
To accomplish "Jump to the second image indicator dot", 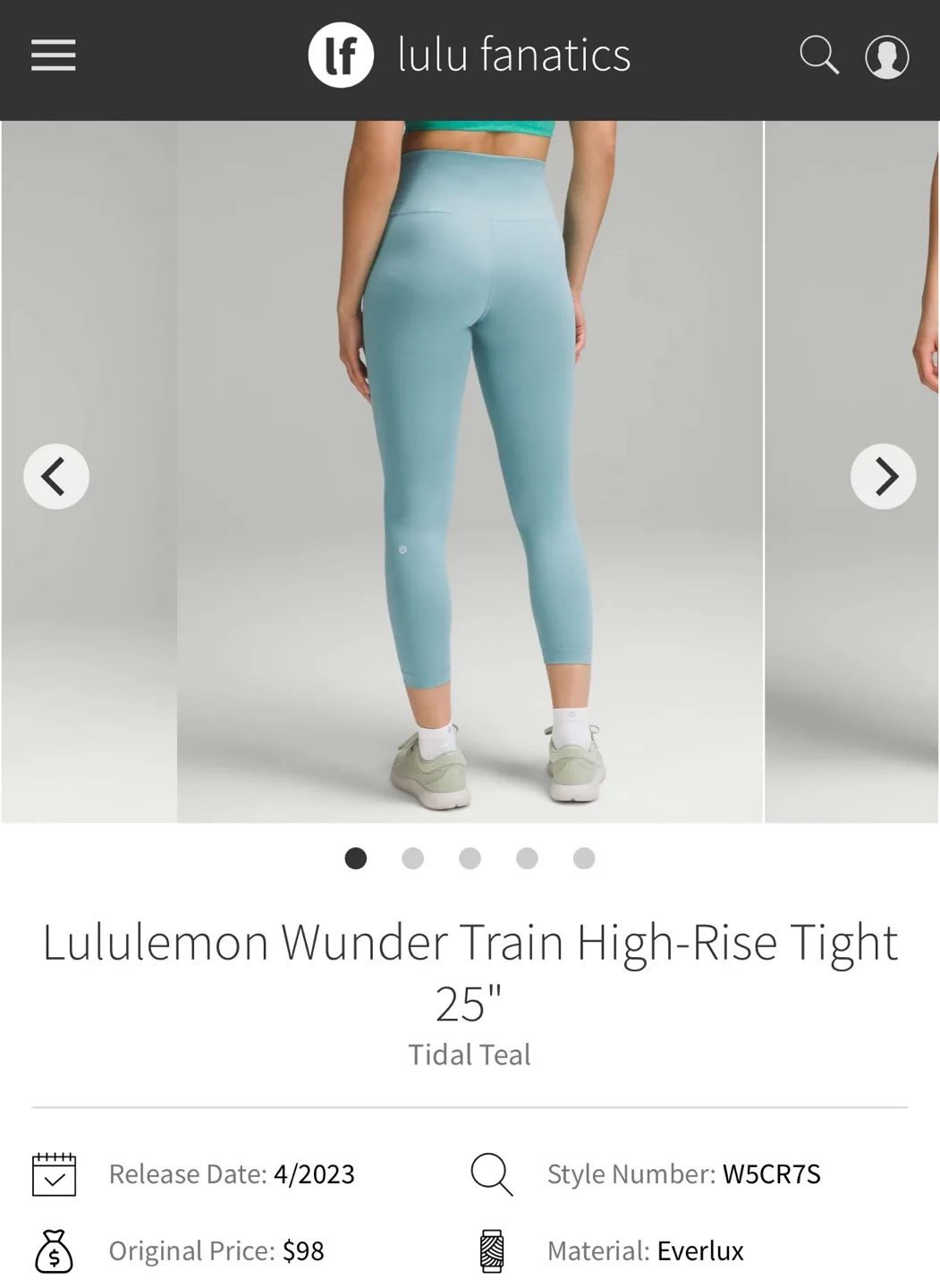I will pos(413,858).
